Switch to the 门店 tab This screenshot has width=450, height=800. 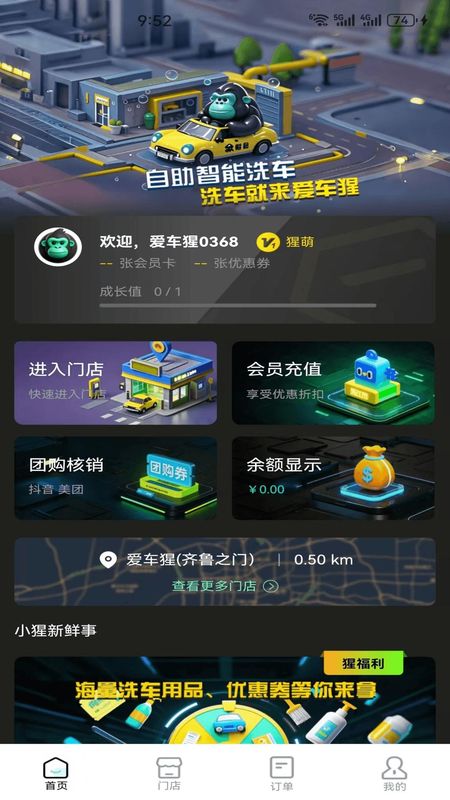pos(169,773)
